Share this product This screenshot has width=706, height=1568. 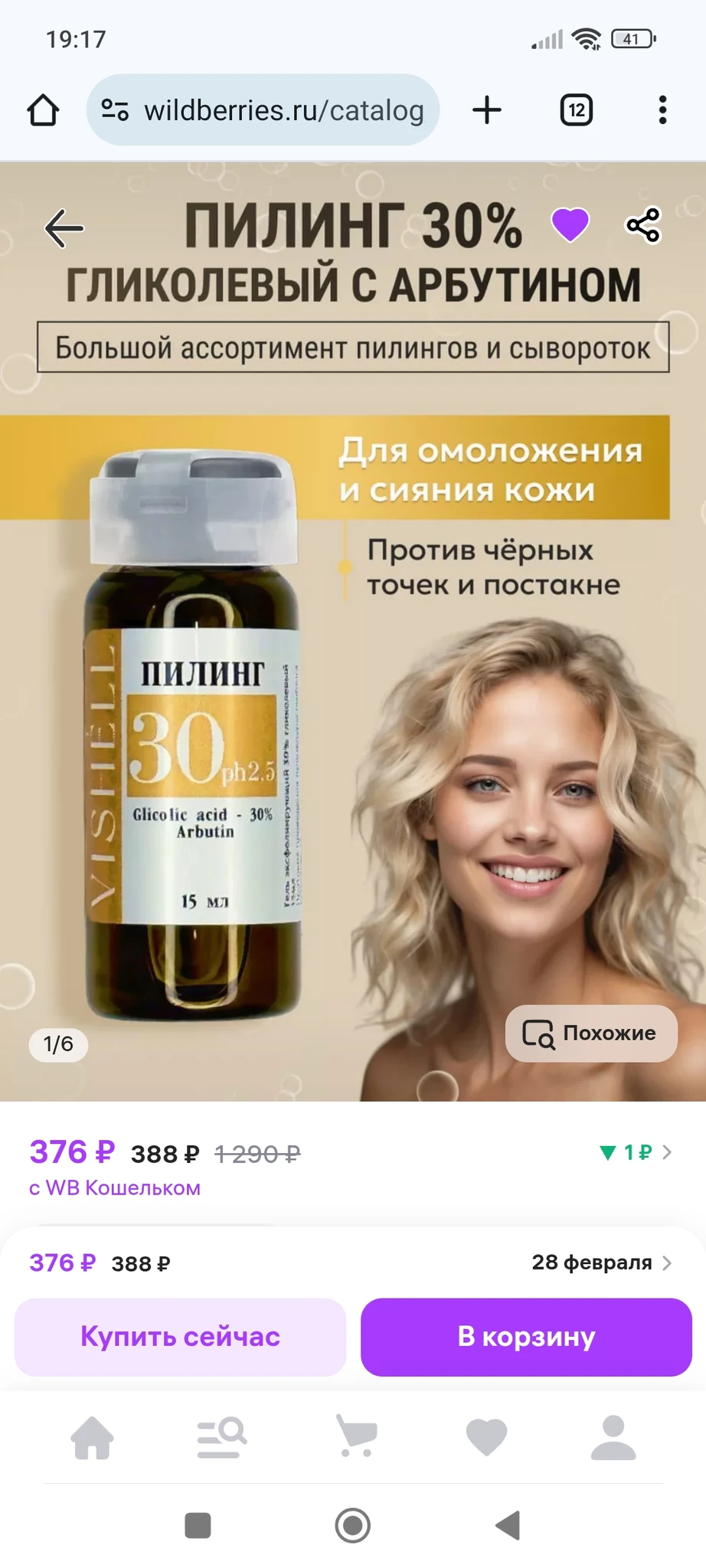click(x=643, y=225)
